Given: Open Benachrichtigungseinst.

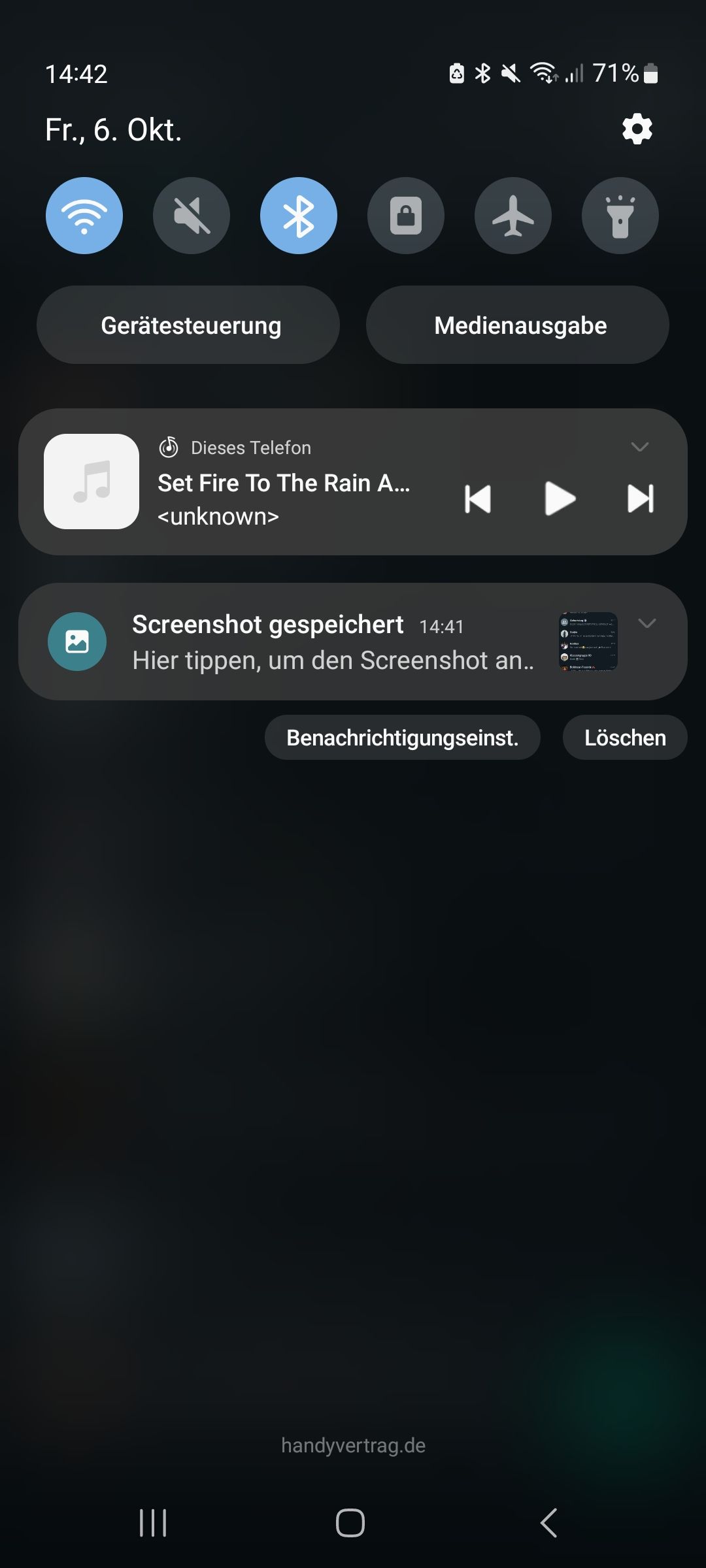Looking at the screenshot, I should point(403,738).
